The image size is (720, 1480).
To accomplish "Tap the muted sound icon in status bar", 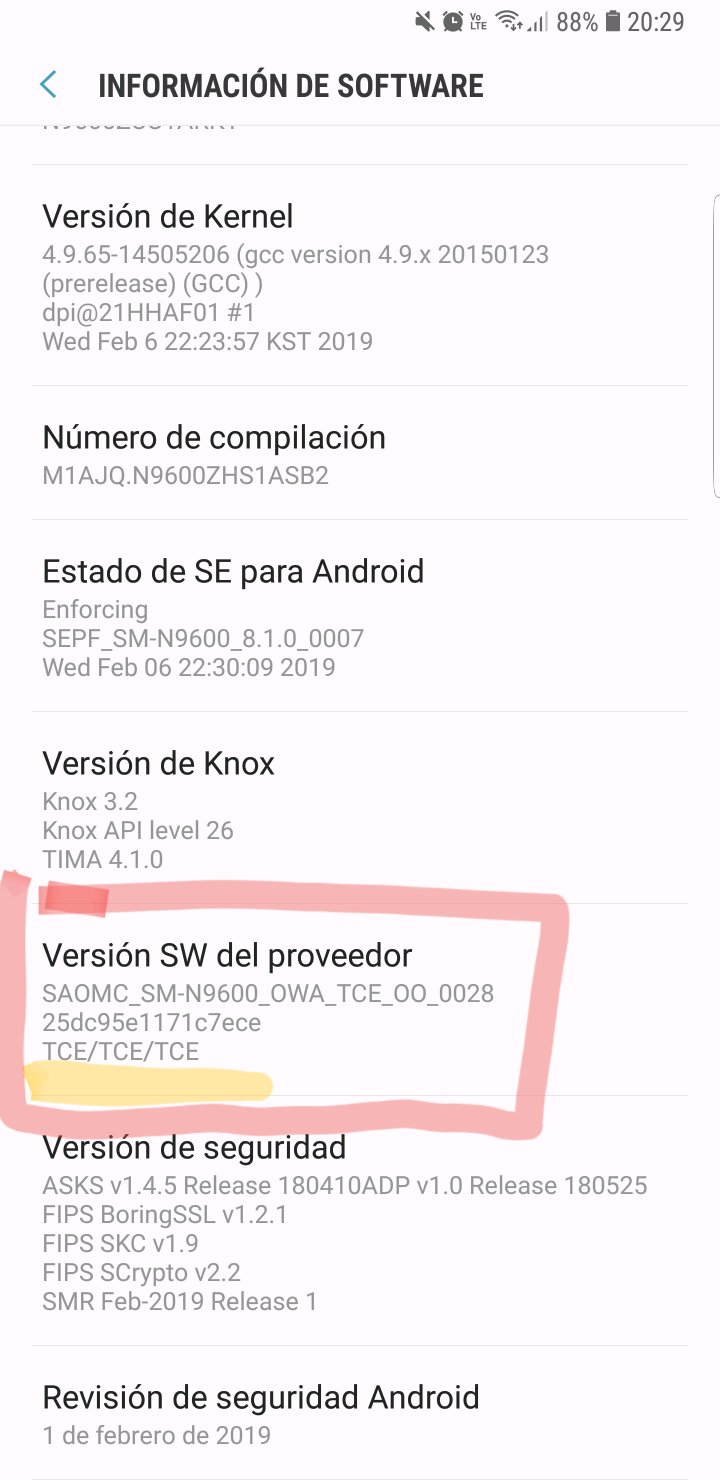I will point(424,21).
